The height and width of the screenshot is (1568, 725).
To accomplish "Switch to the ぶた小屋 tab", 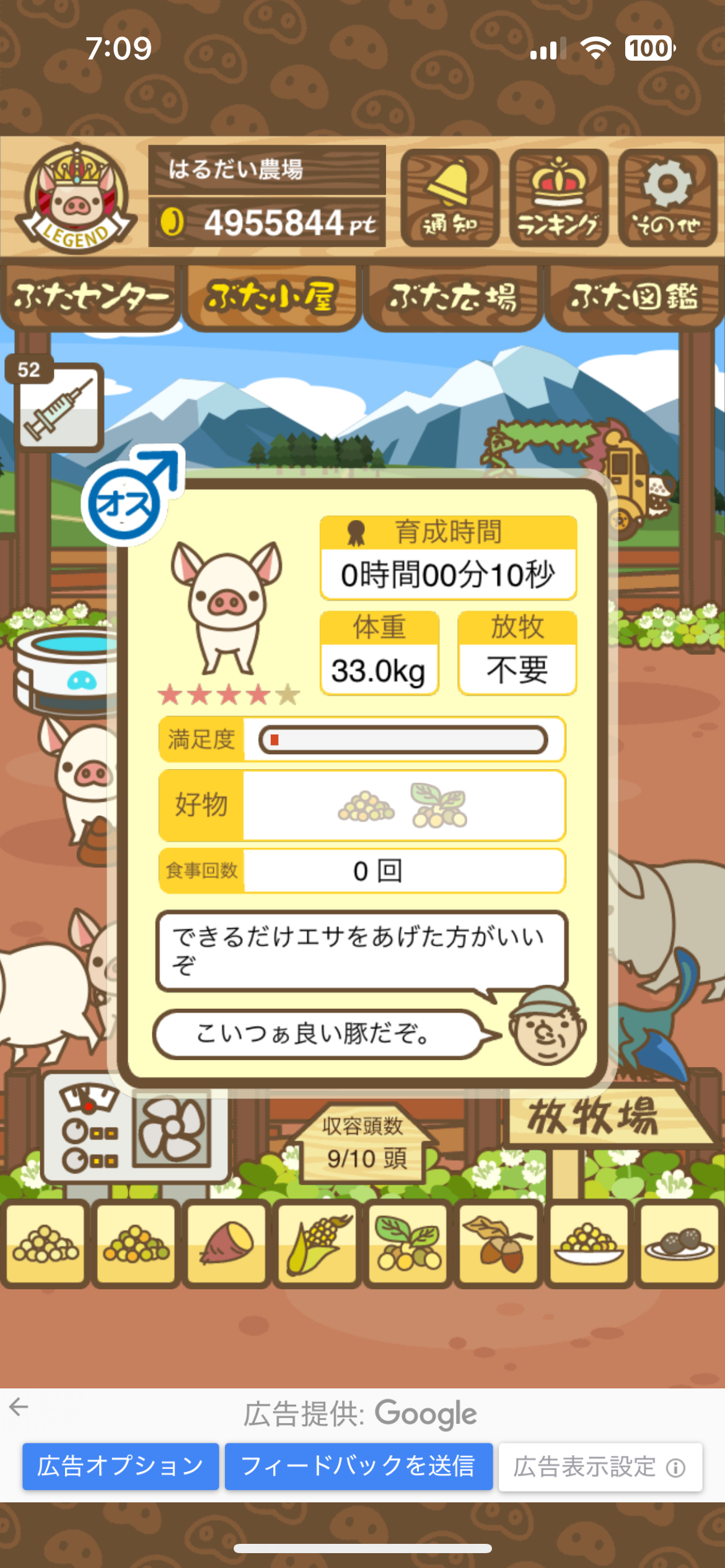I will coord(271,298).
